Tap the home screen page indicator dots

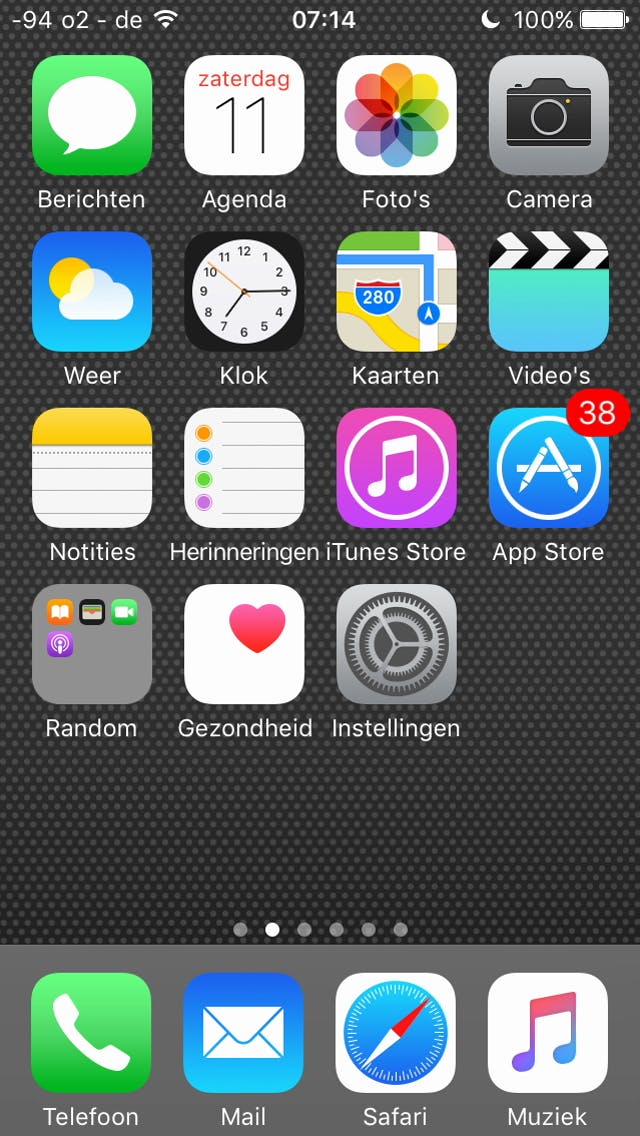320,929
